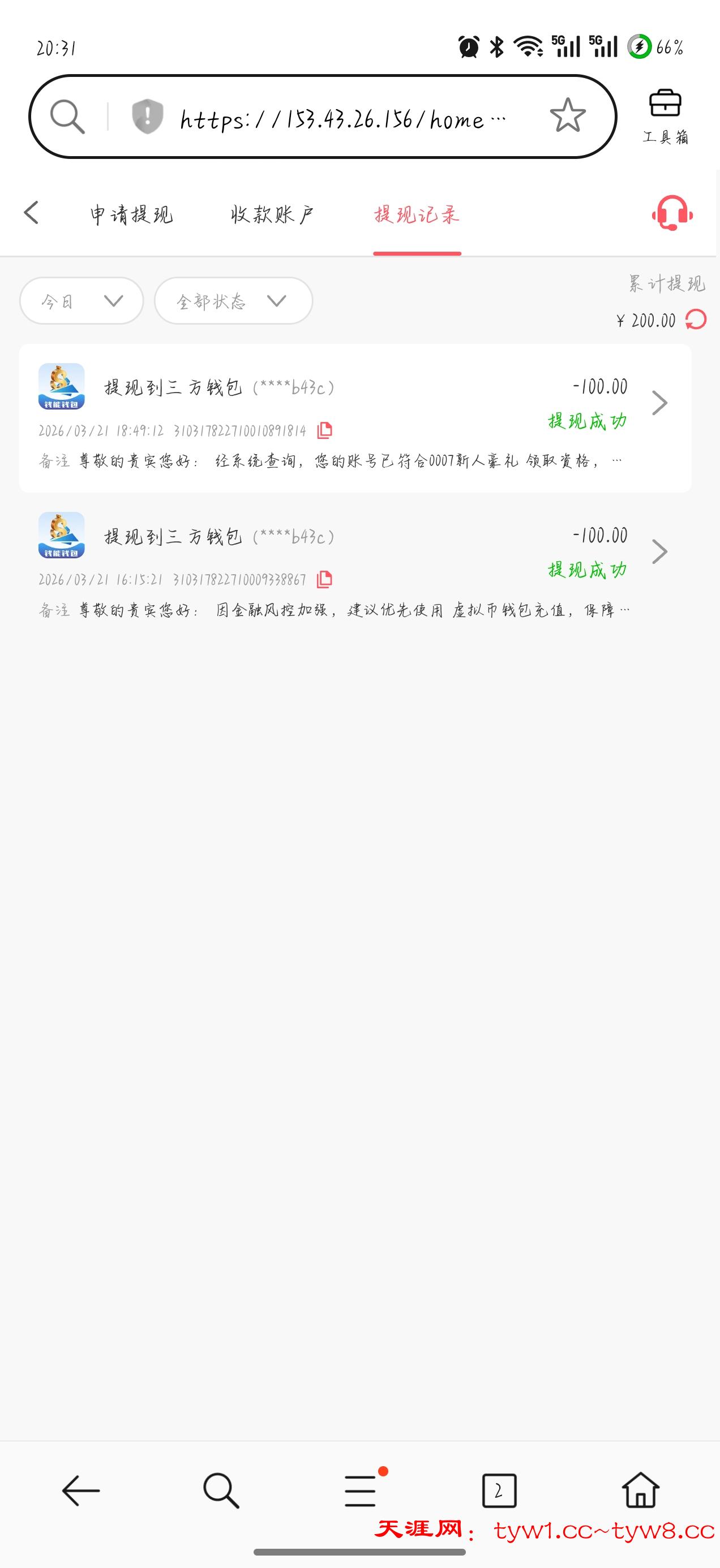Copy order number ending in 0891814
This screenshot has width=720, height=1568.
325,430
